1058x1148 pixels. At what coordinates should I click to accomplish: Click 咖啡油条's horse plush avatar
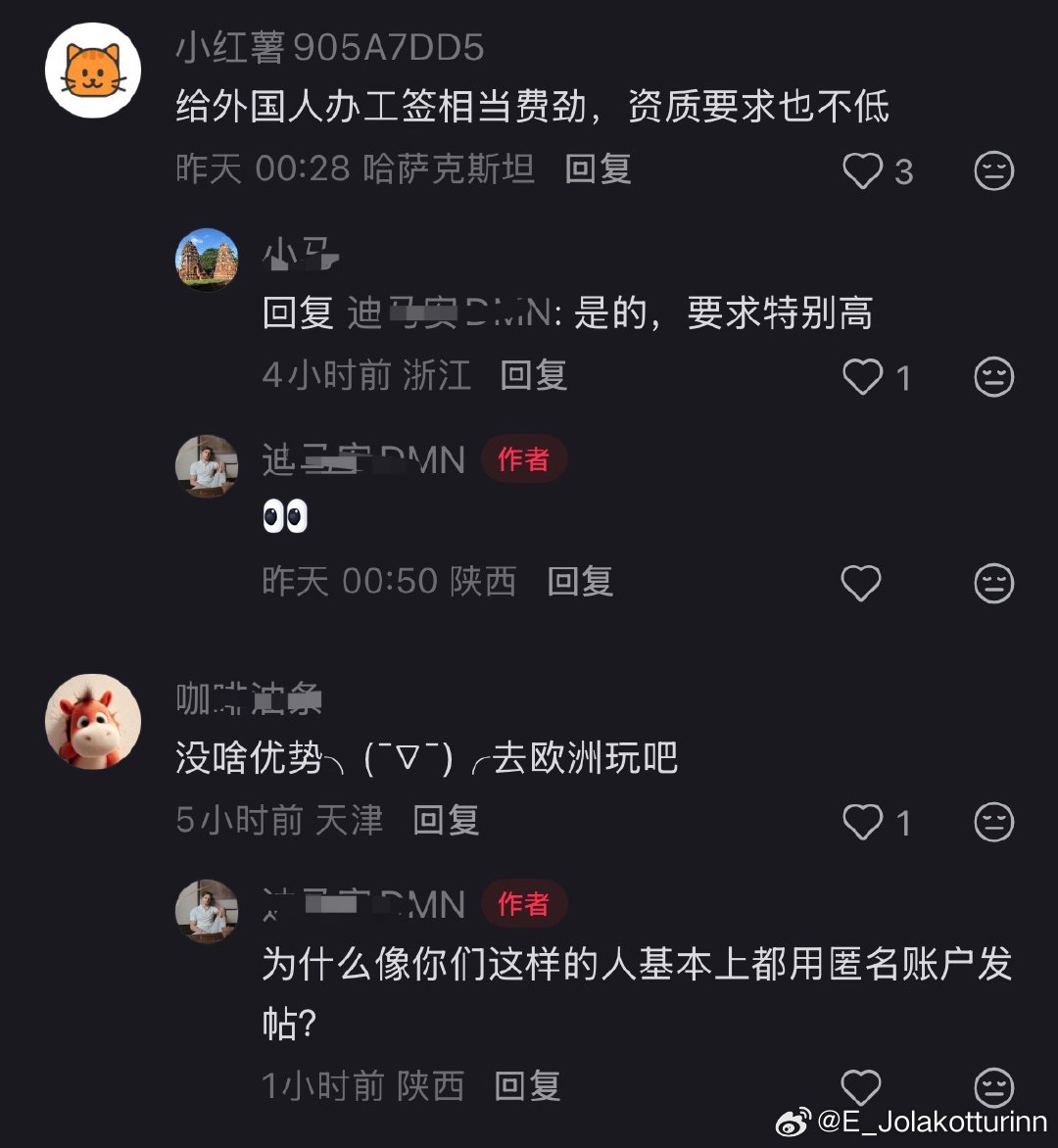coord(93,720)
